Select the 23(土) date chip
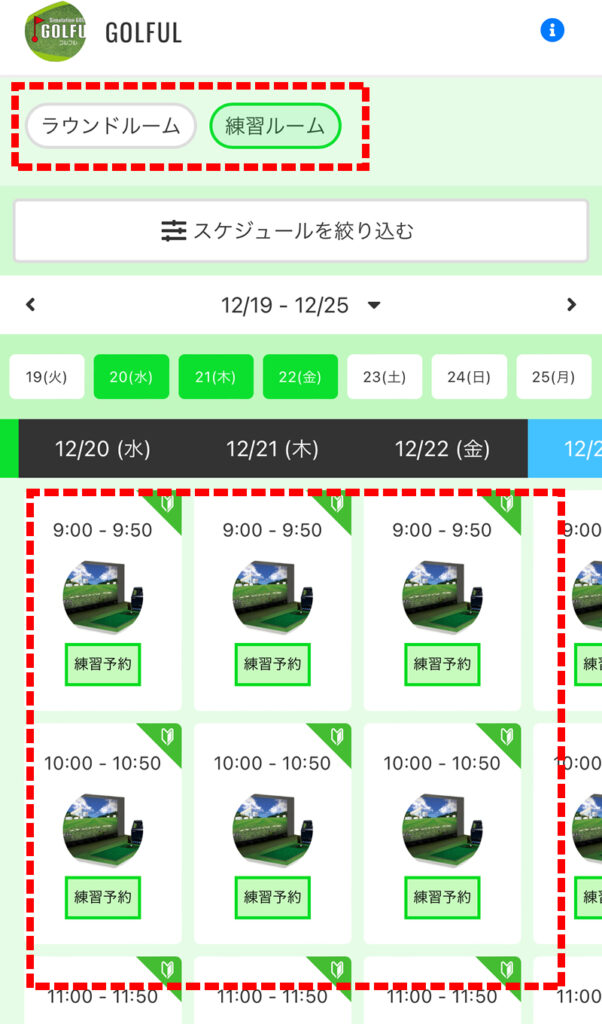This screenshot has height=1024, width=602. [x=385, y=377]
